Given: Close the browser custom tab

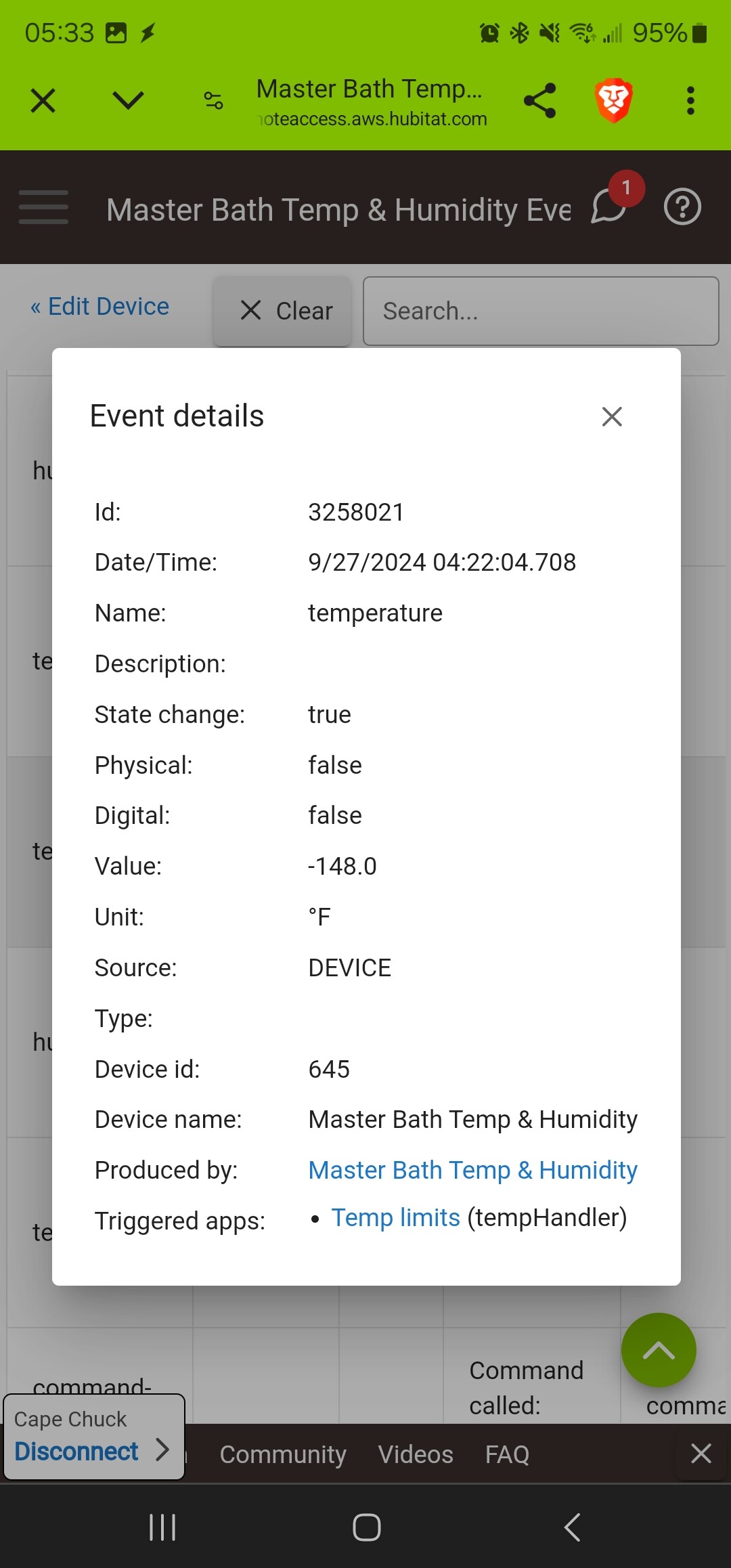Looking at the screenshot, I should click(43, 101).
